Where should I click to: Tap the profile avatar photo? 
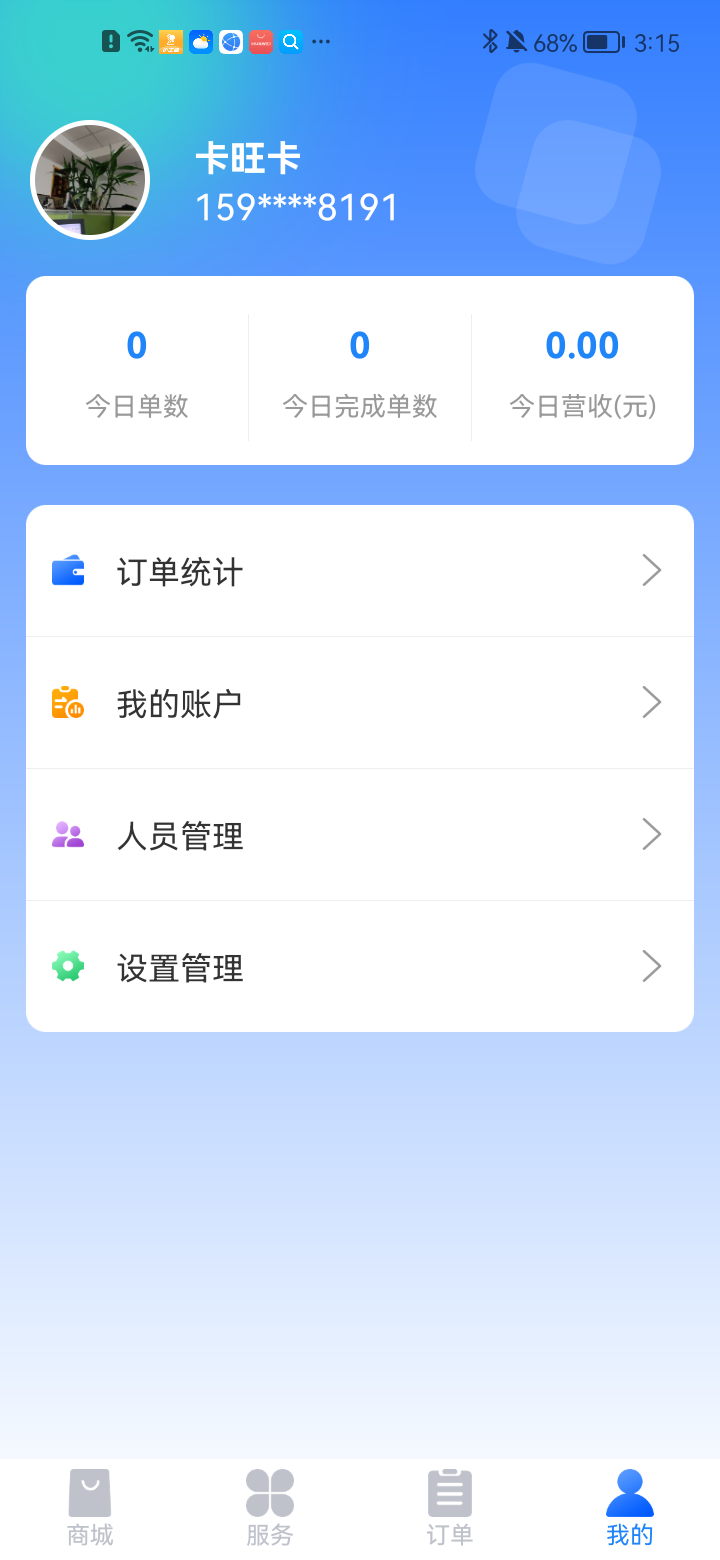click(x=90, y=180)
